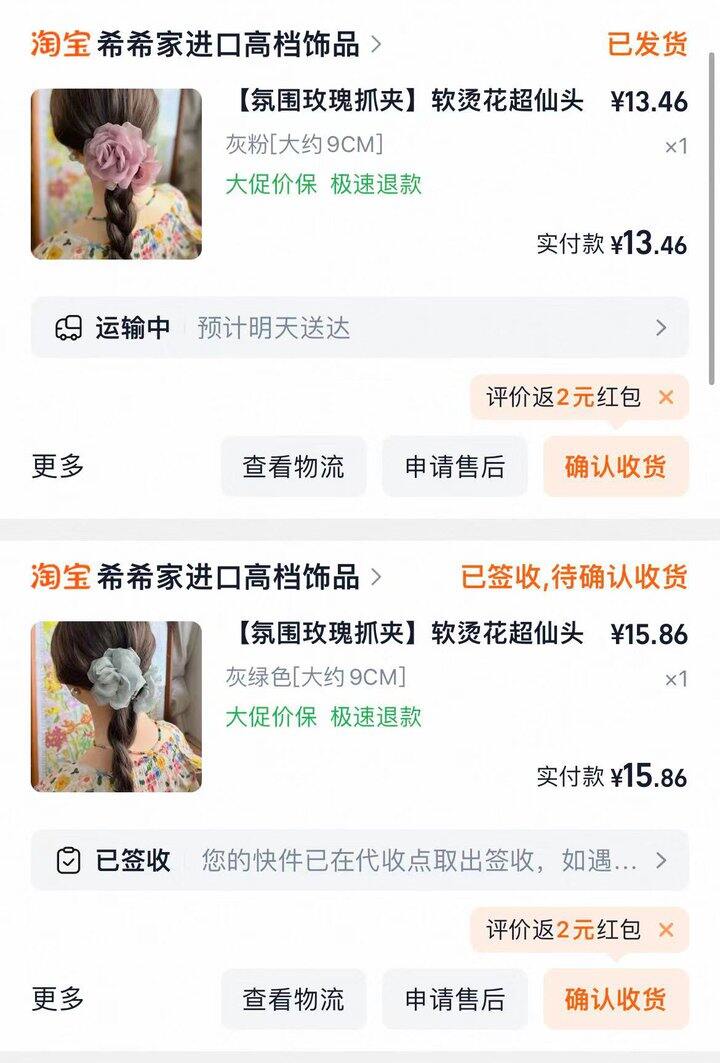The image size is (720, 1063).
Task: Confirm receipt of the gray-green clip order
Action: tap(615, 998)
